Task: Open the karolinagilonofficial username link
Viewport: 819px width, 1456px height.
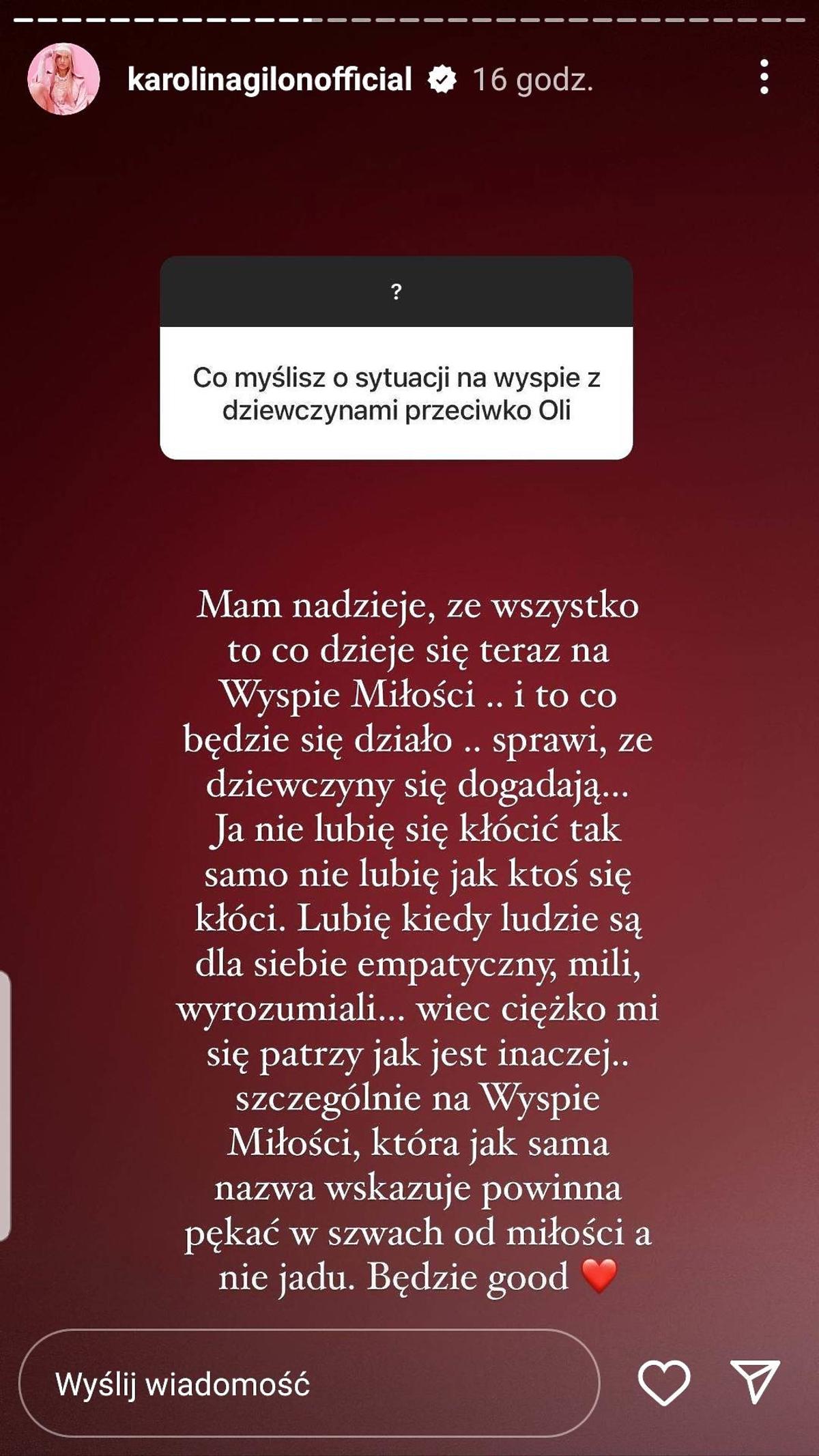Action: [270, 80]
